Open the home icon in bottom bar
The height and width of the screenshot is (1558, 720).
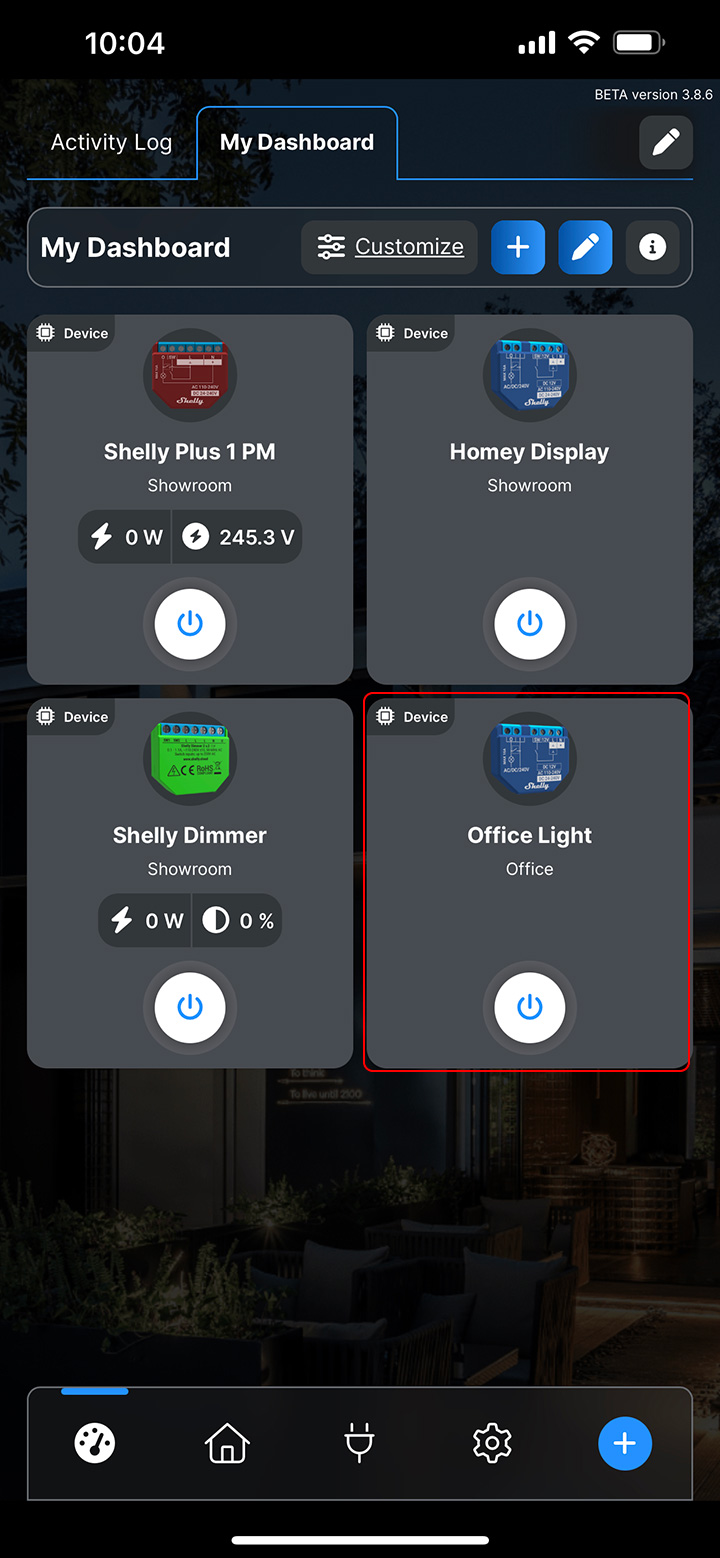tap(227, 1443)
